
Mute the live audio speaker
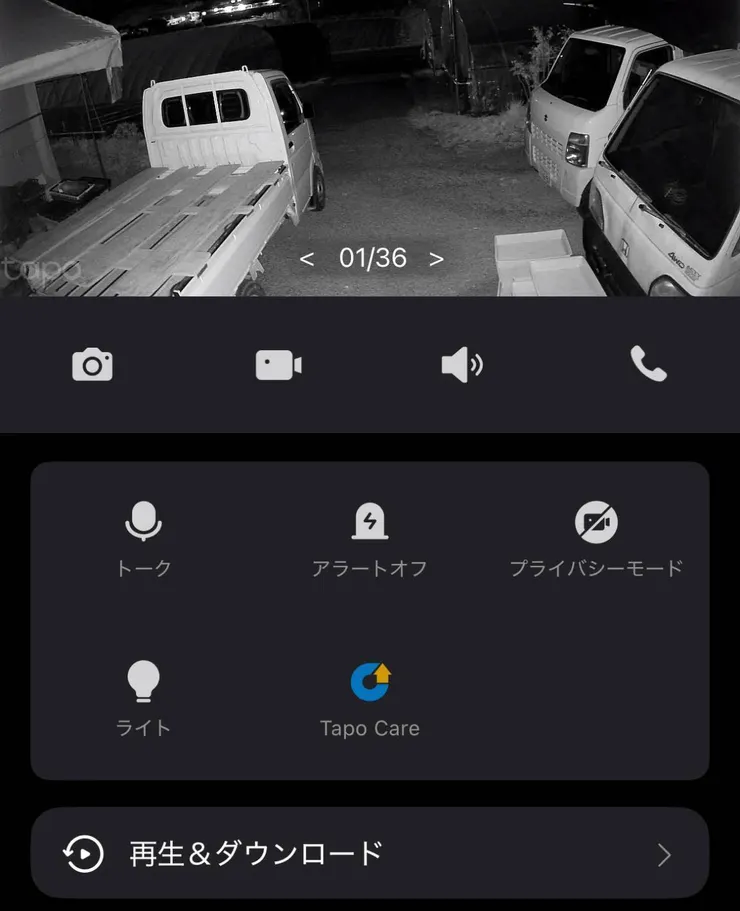[462, 364]
